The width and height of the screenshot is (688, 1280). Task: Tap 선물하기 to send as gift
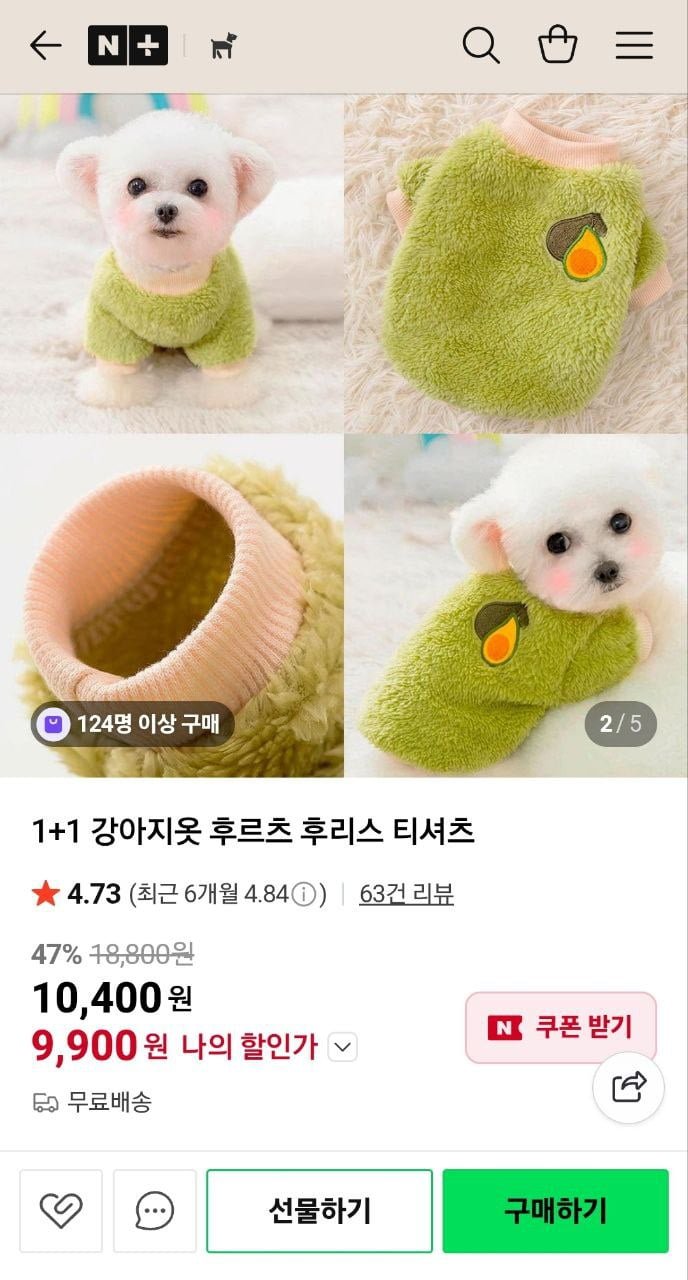[319, 1211]
